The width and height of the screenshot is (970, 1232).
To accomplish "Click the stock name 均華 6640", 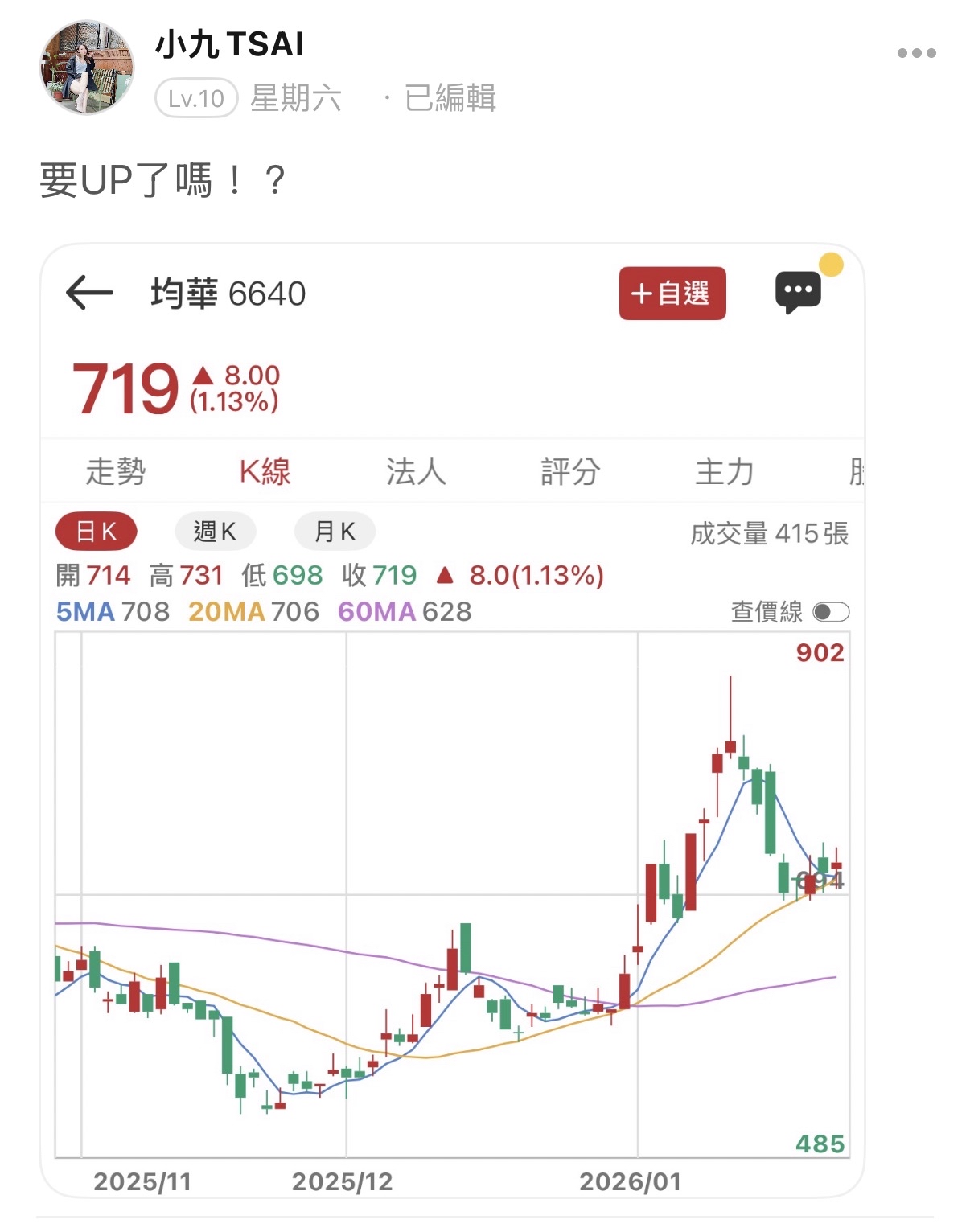I will pos(227,294).
